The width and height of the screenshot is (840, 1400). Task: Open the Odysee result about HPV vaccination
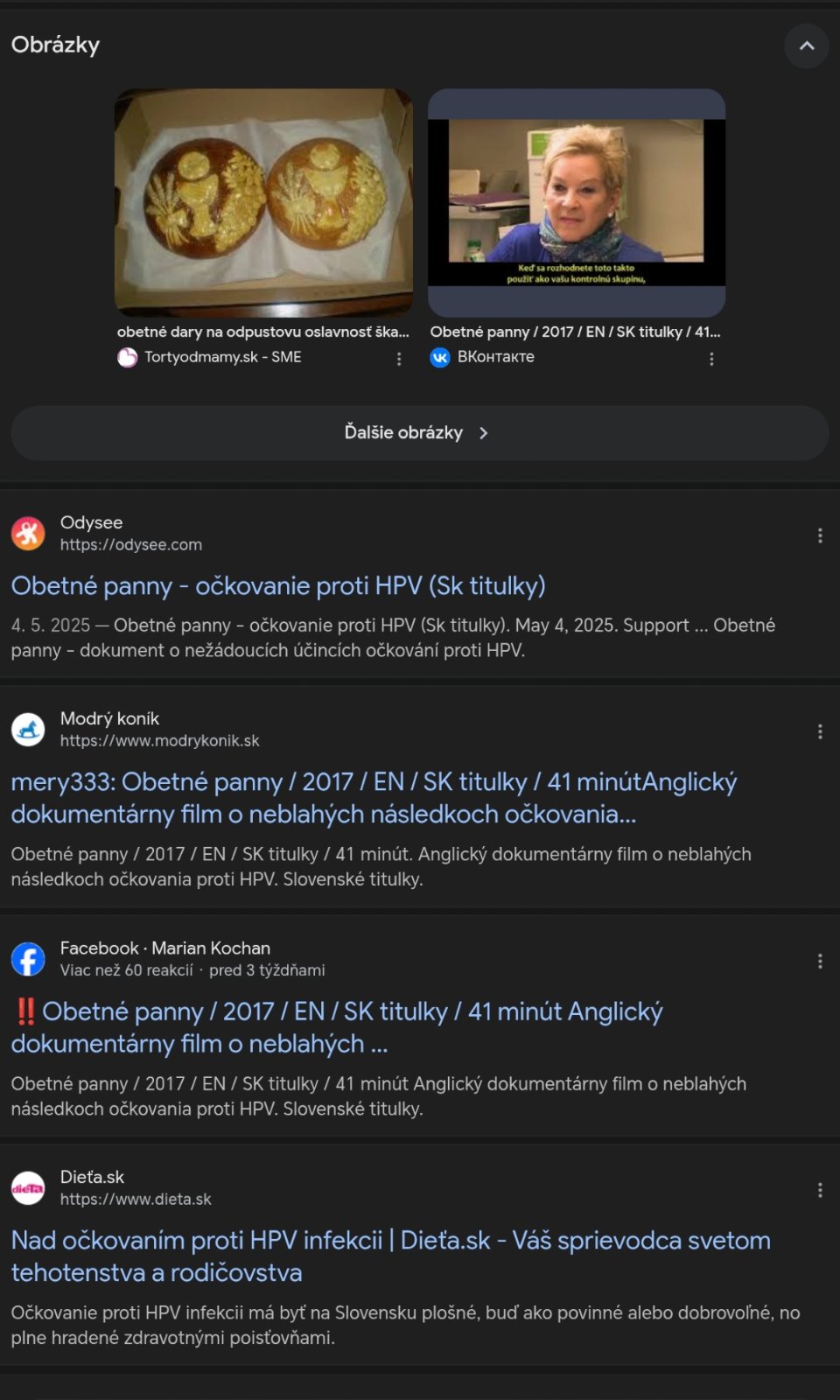[x=278, y=585]
